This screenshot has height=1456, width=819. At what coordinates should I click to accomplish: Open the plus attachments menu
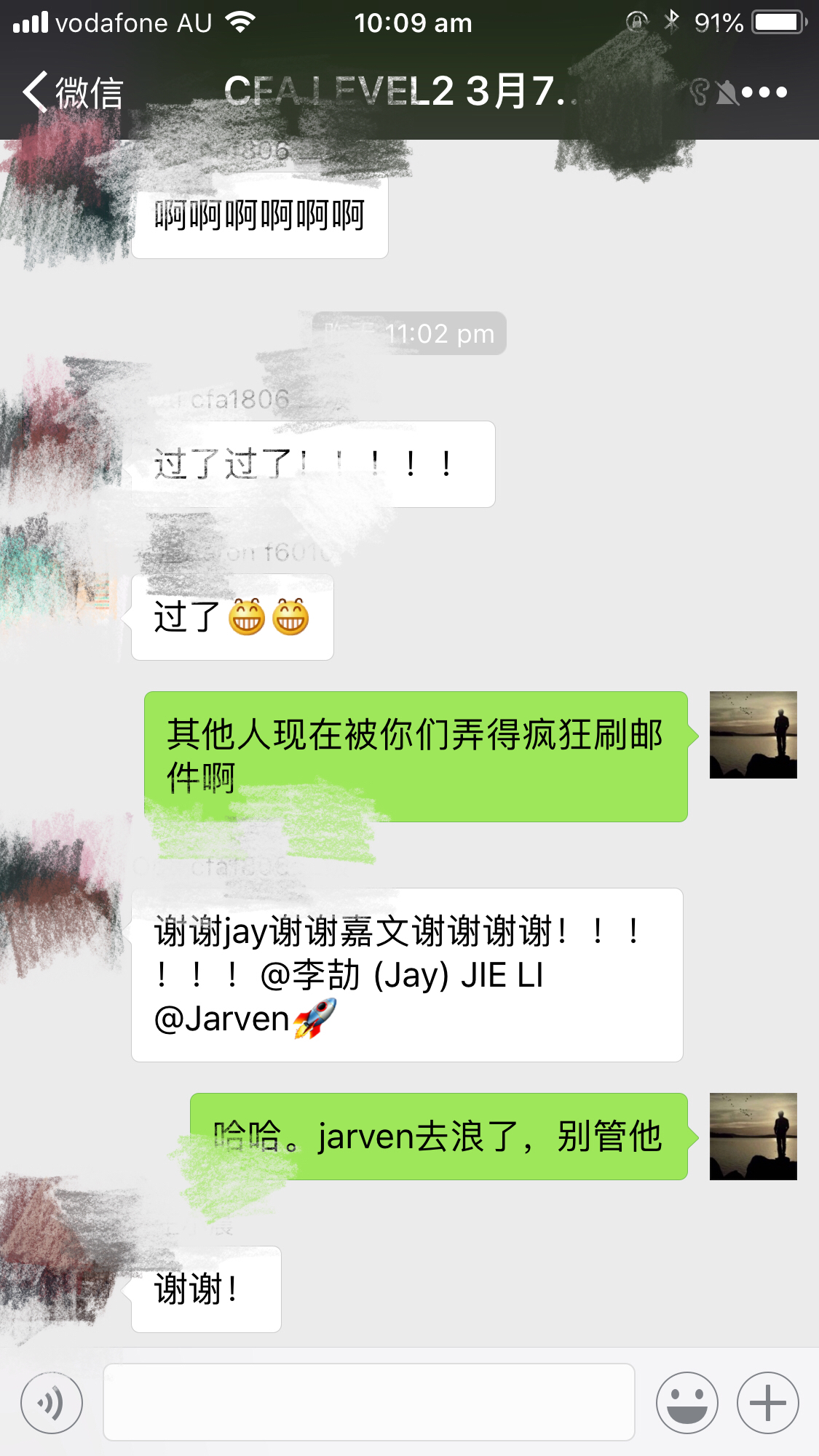[x=768, y=1403]
